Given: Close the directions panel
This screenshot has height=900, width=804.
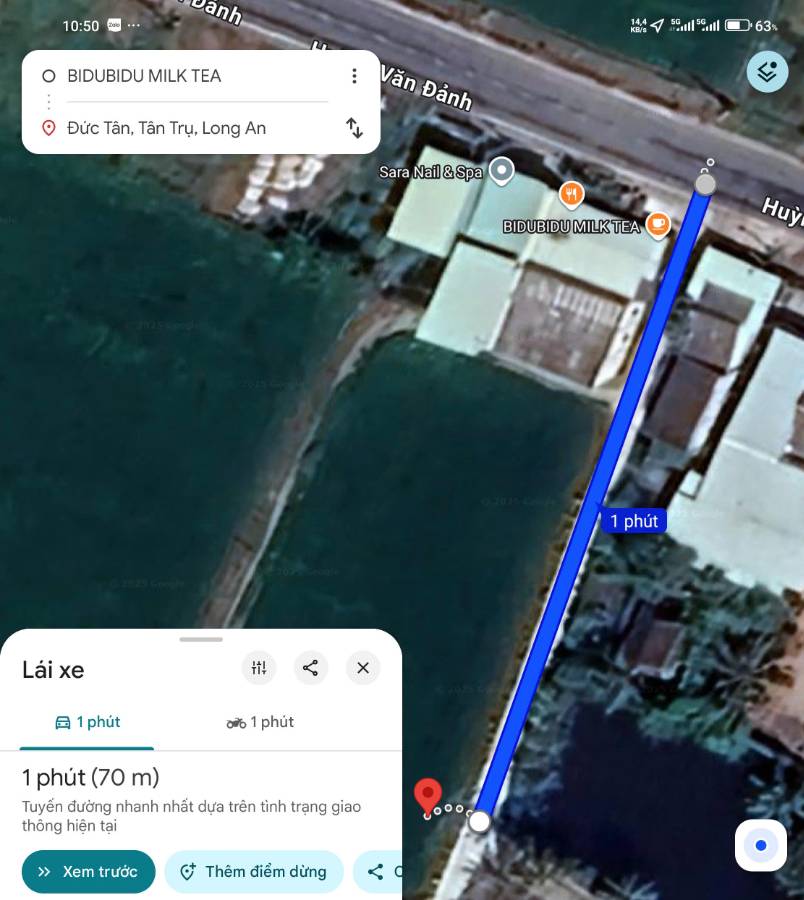Looking at the screenshot, I should coord(363,668).
